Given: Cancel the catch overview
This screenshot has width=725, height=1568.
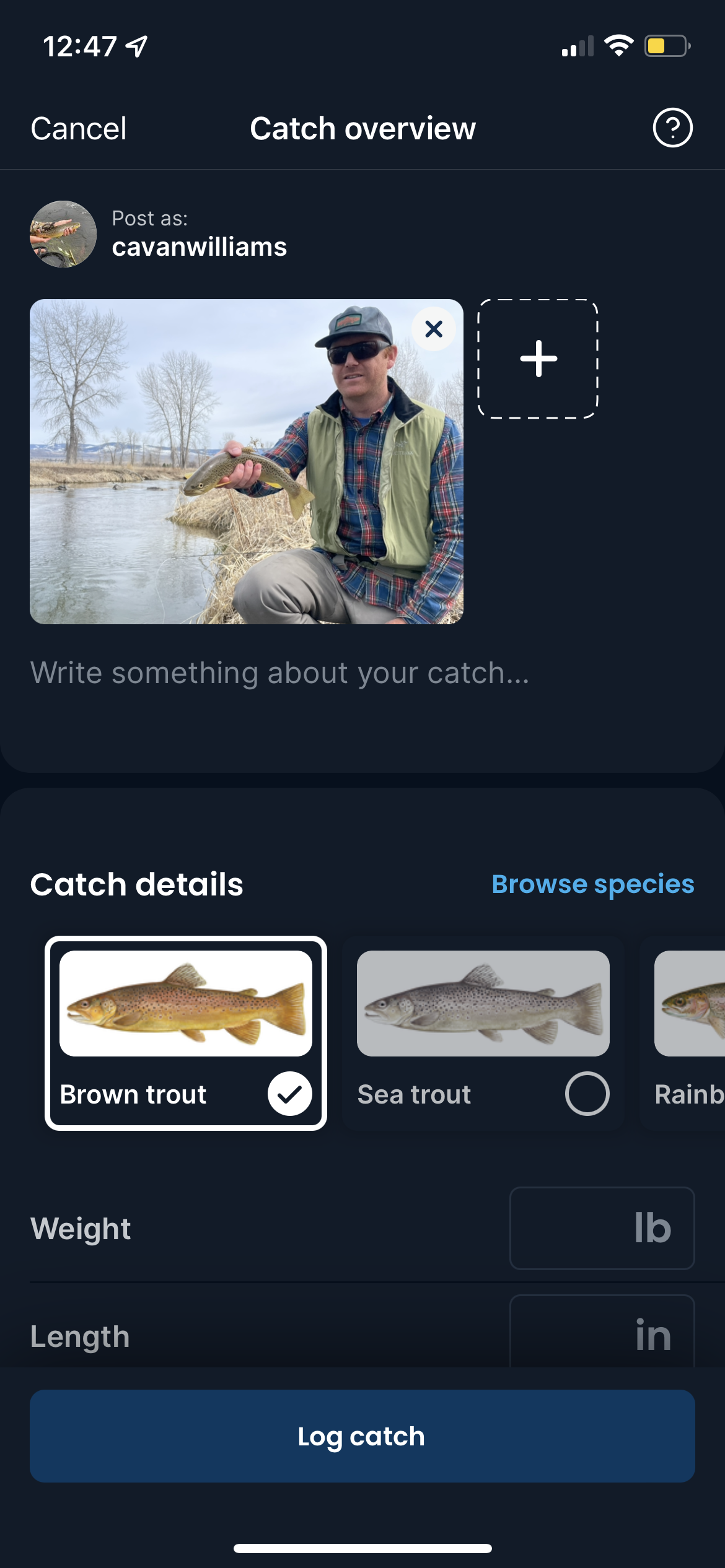Looking at the screenshot, I should 79,129.
